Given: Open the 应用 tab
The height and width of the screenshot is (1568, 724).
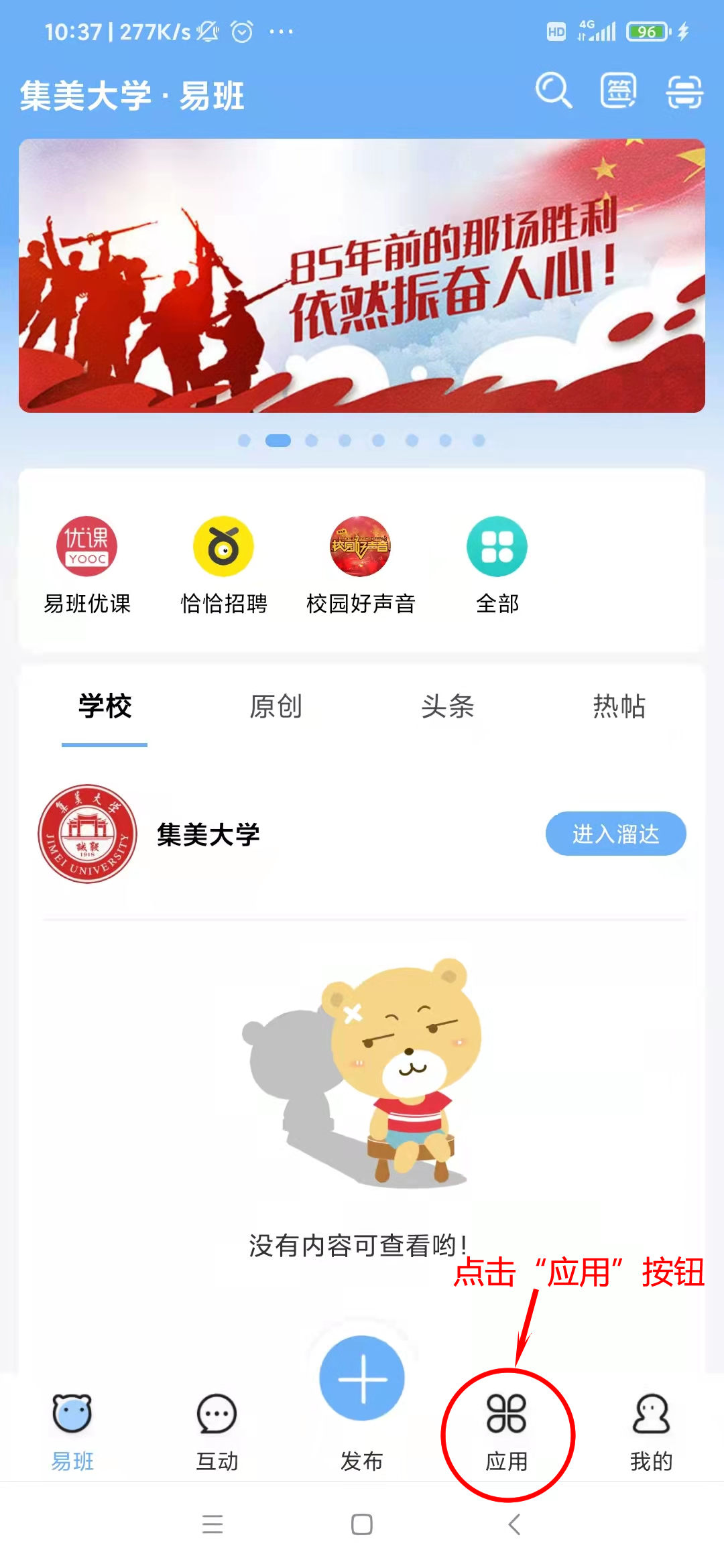Looking at the screenshot, I should pyautogui.click(x=507, y=1432).
